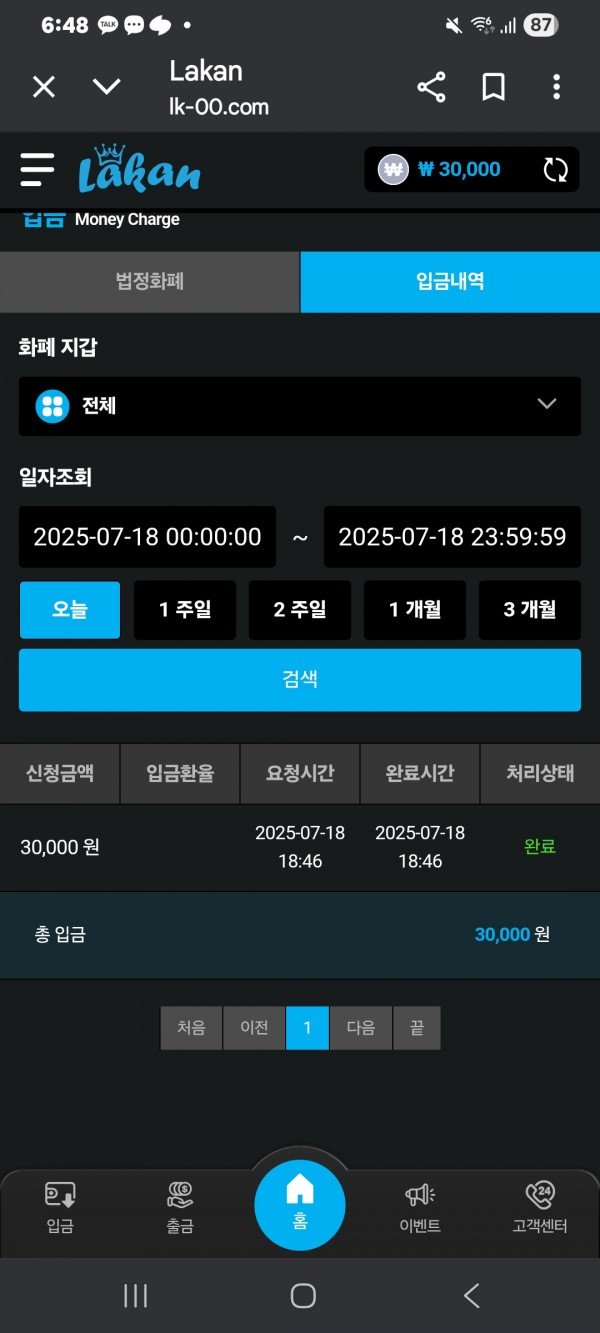Image resolution: width=600 pixels, height=1333 pixels.
Task: Close the browser tab with X
Action: click(43, 87)
